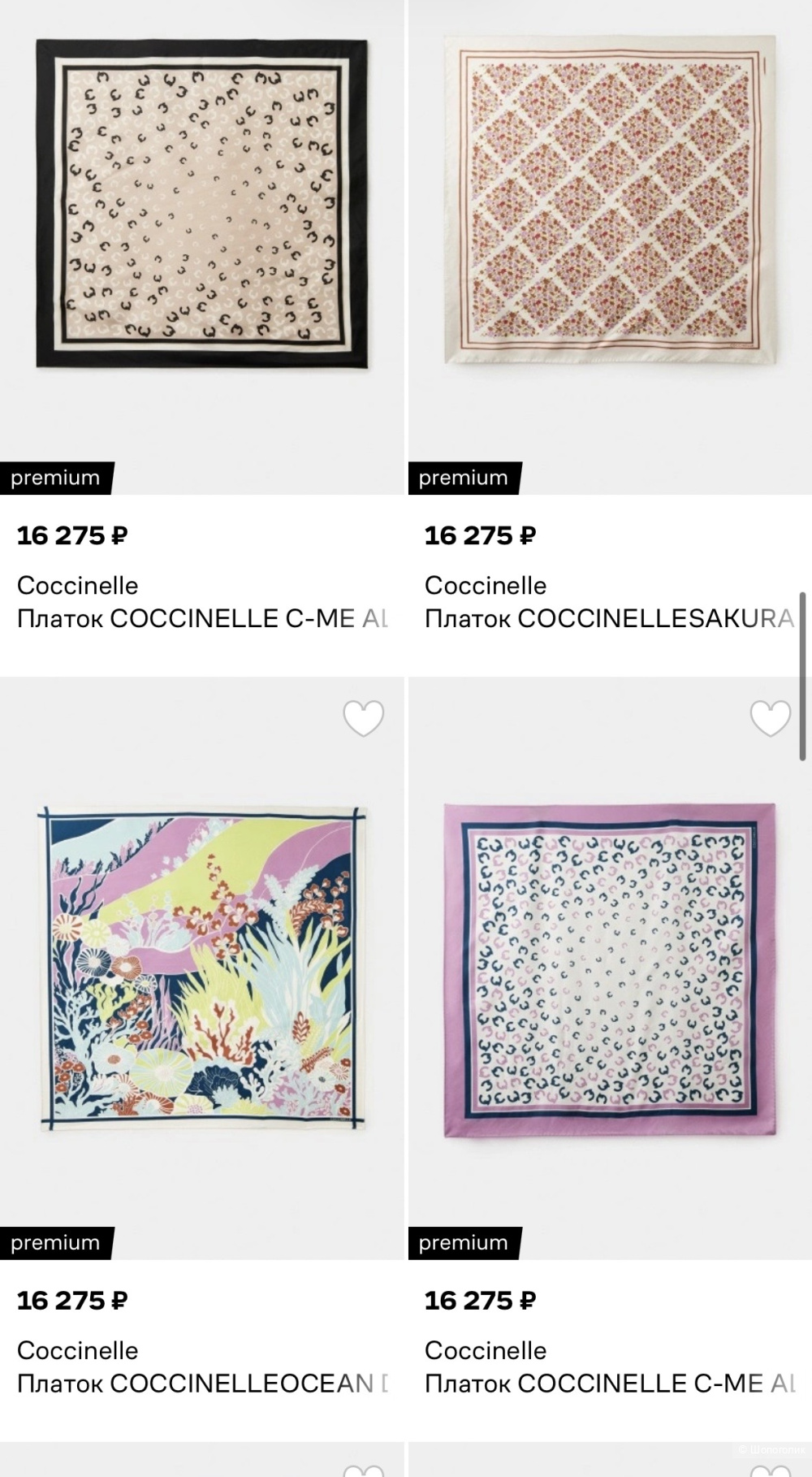Add the pink C-ME scarf to favorites
812x1477 pixels.
[770, 718]
